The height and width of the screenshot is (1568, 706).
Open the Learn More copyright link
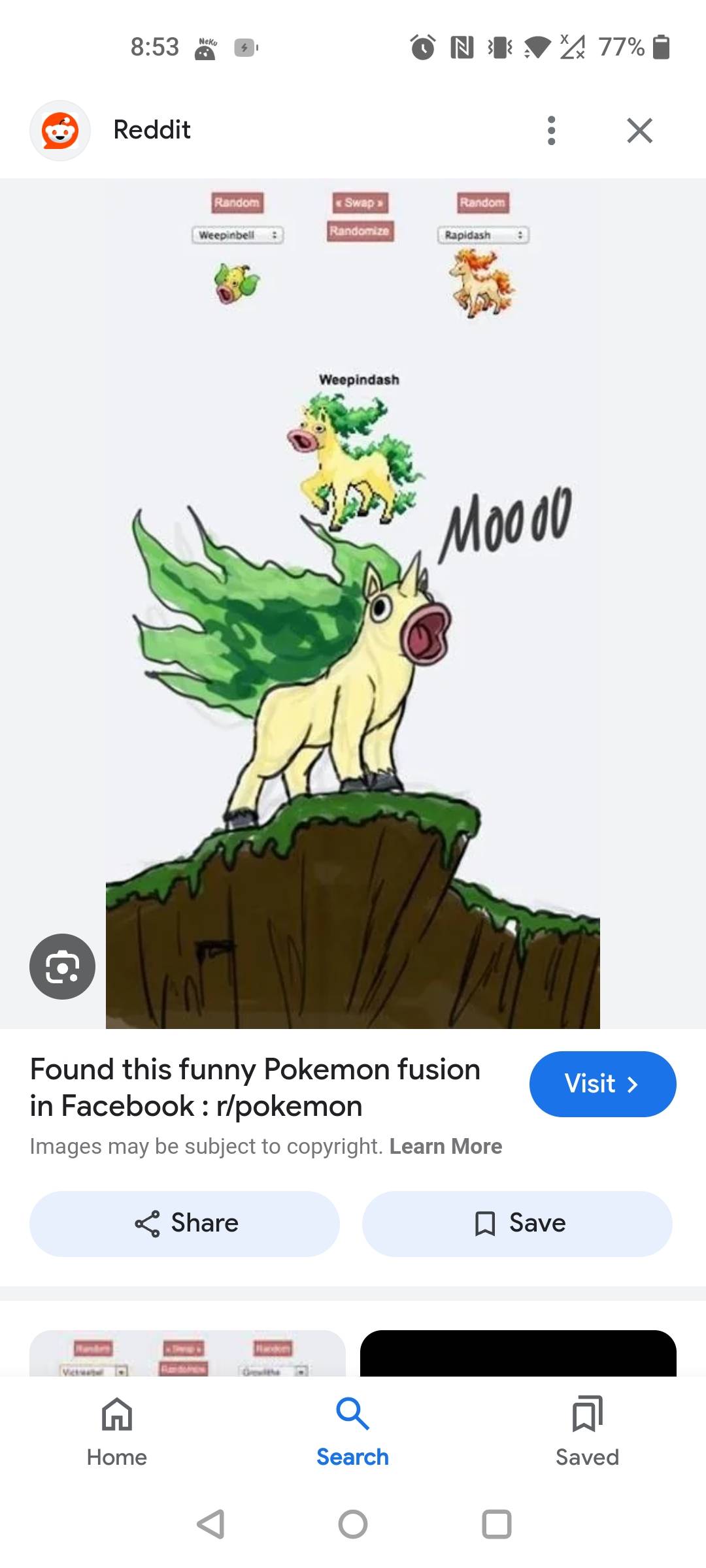click(x=445, y=1147)
